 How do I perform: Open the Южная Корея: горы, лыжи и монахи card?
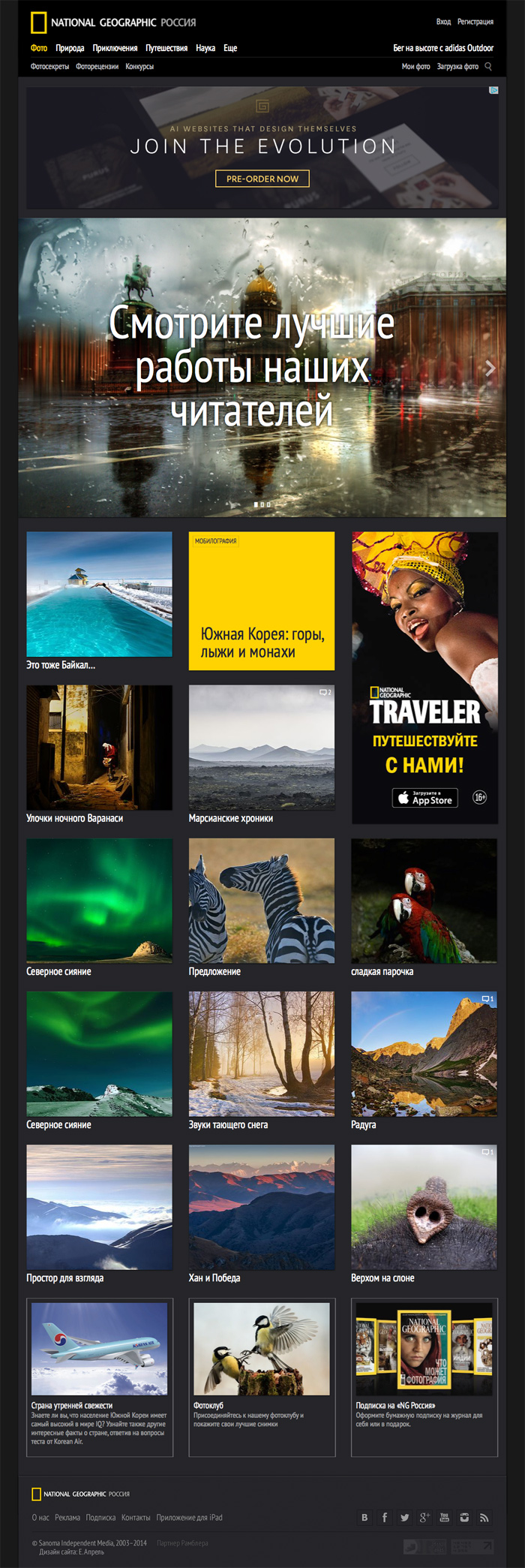[261, 600]
